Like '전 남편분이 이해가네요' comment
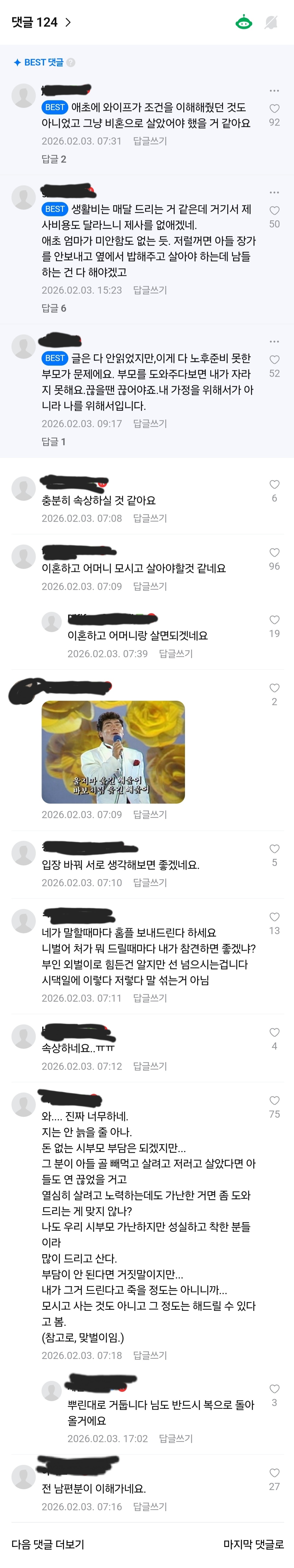The image size is (294, 1568). (x=274, y=1473)
